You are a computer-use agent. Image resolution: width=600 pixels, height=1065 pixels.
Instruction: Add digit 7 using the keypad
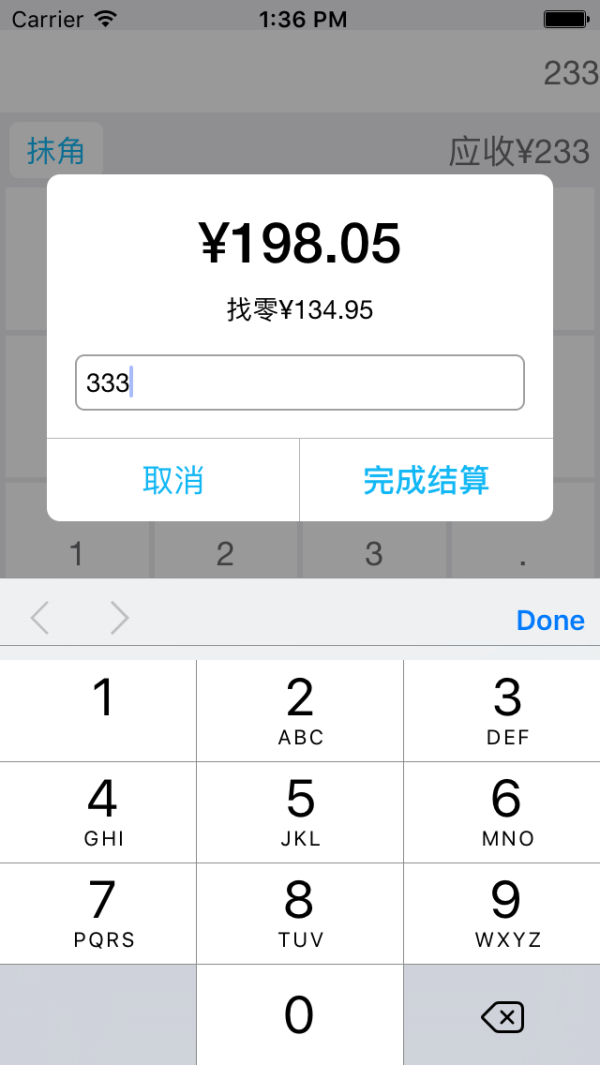[100, 913]
